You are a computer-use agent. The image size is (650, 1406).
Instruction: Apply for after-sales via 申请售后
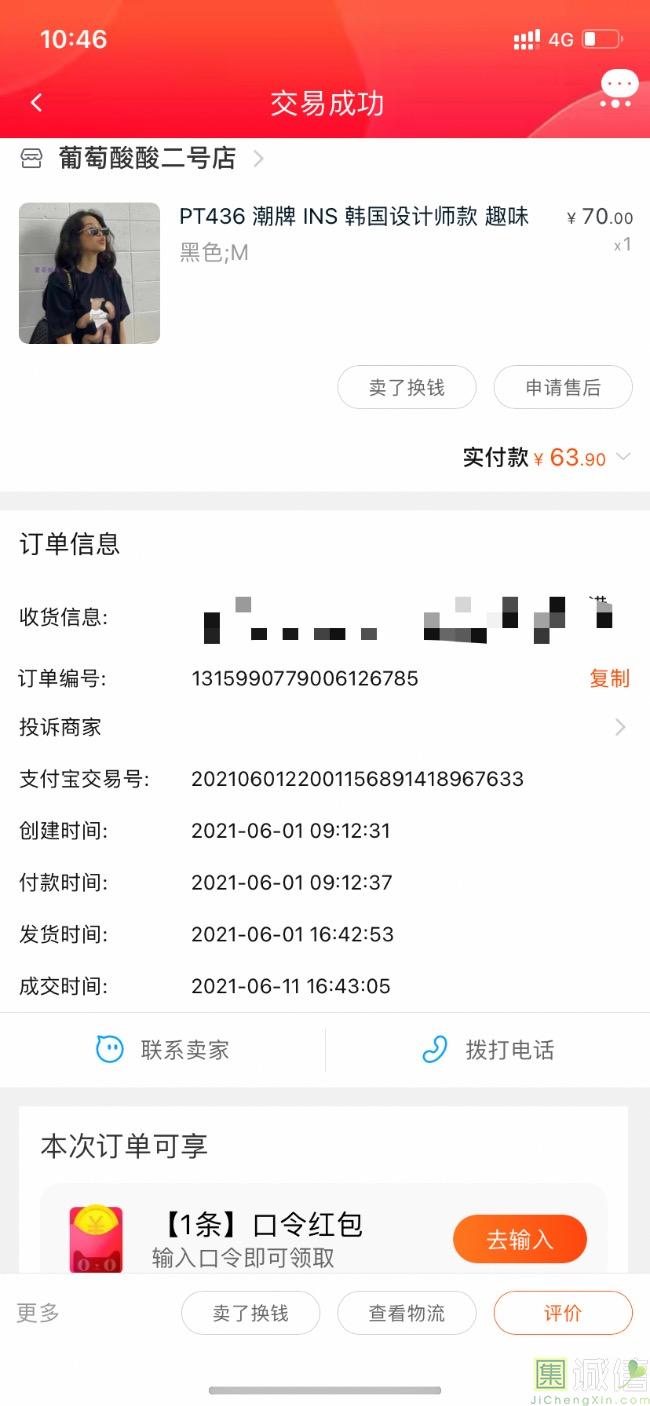[563, 388]
